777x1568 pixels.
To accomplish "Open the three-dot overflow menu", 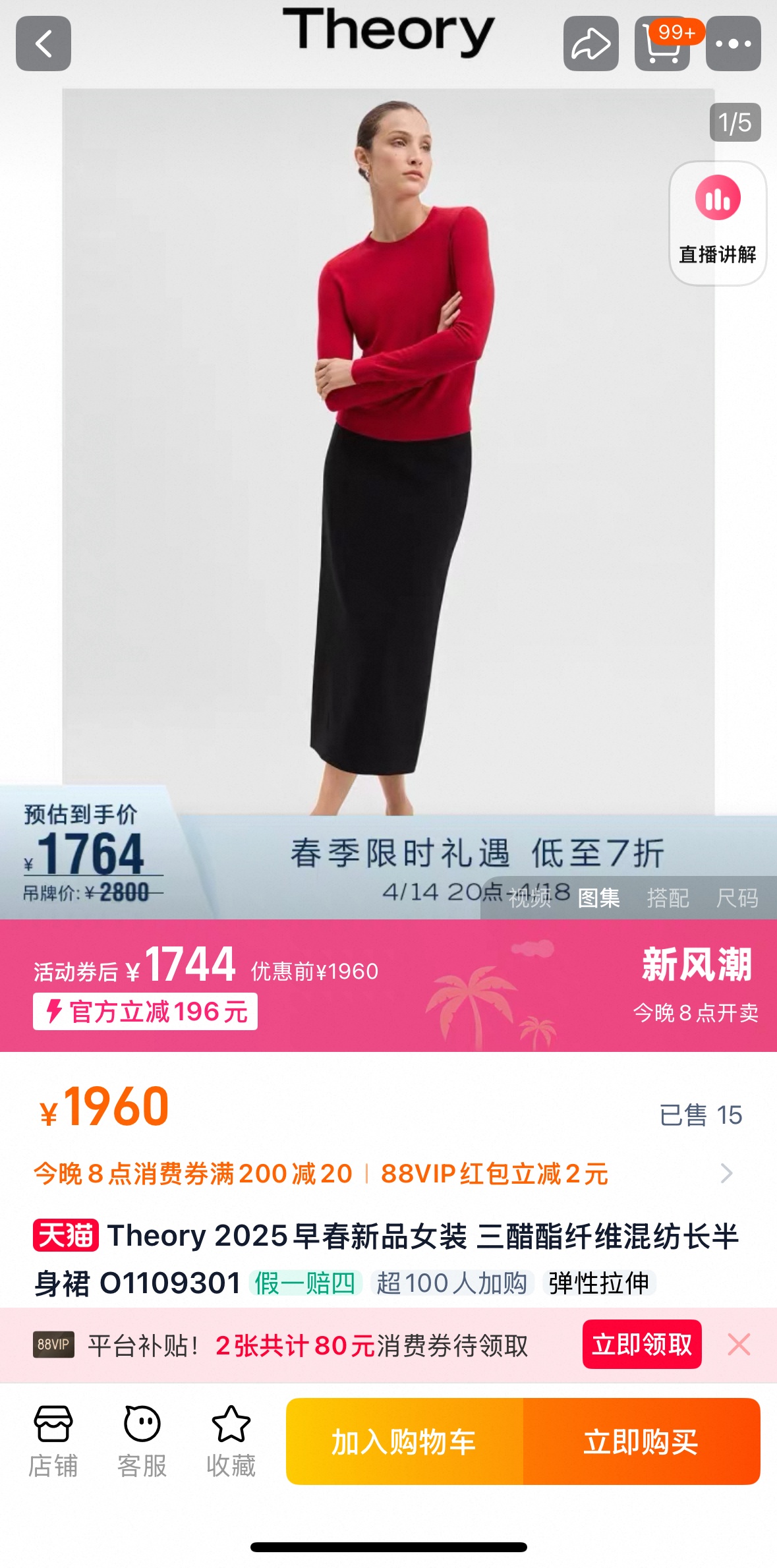I will point(733,44).
